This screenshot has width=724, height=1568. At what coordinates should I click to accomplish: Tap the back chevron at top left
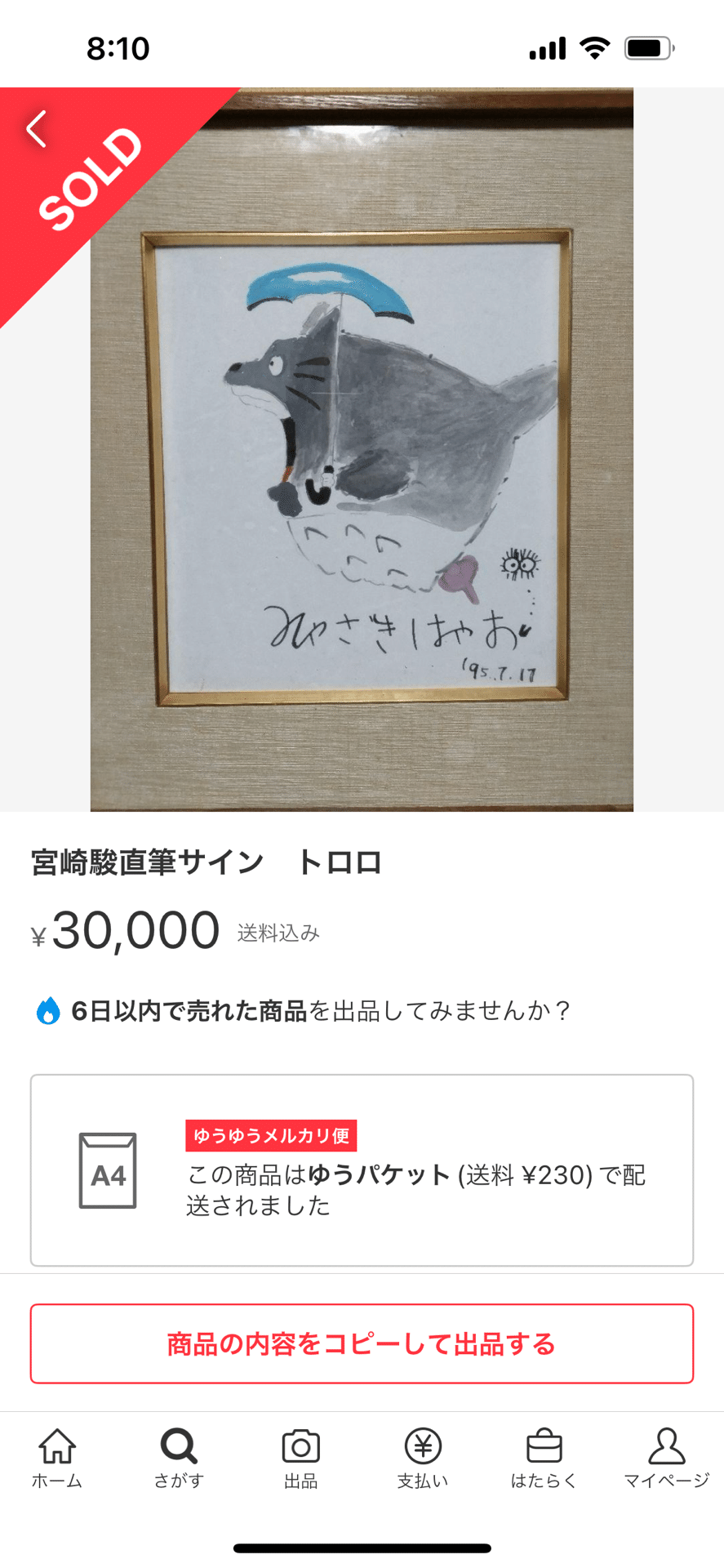pos(36,129)
